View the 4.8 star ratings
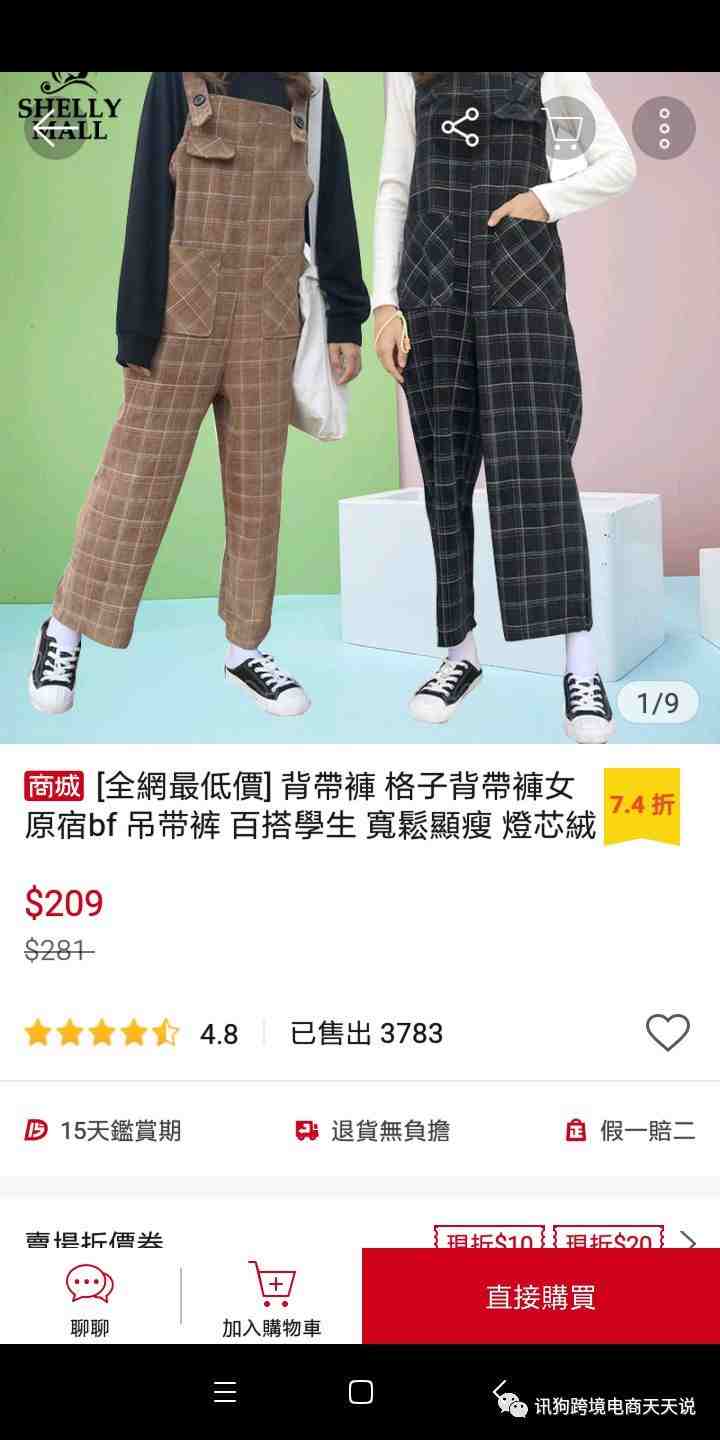The width and height of the screenshot is (720, 1440). tap(130, 1033)
